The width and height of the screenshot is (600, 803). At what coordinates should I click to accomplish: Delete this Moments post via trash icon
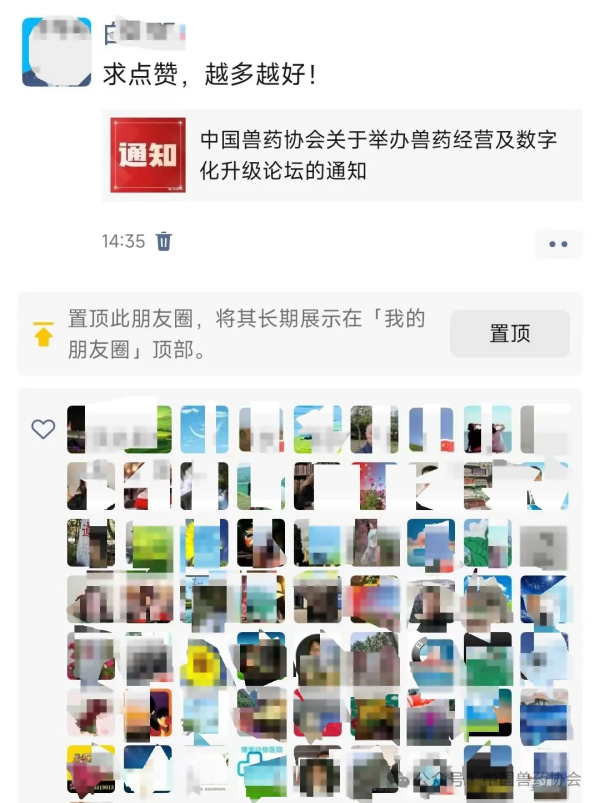click(x=164, y=241)
